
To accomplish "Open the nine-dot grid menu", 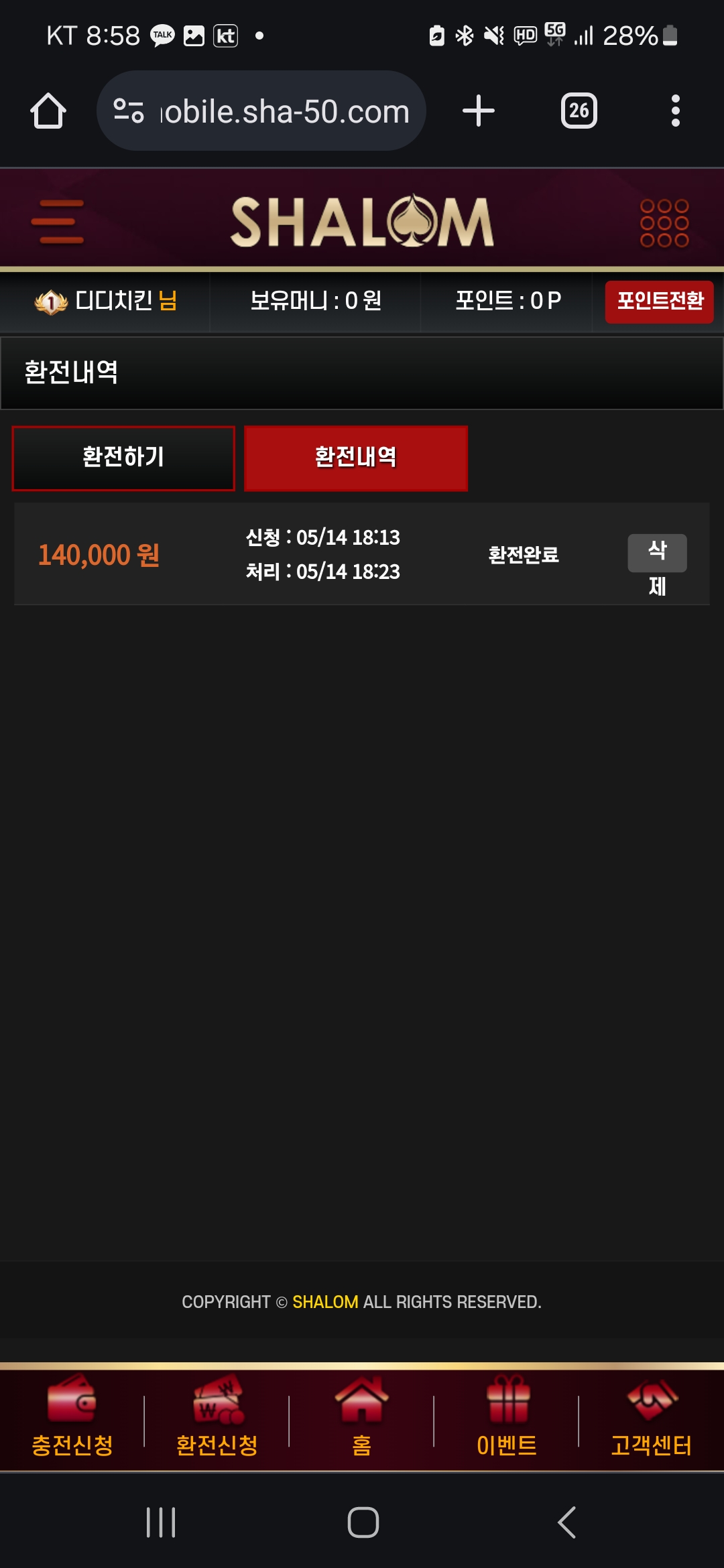I will 664,222.
